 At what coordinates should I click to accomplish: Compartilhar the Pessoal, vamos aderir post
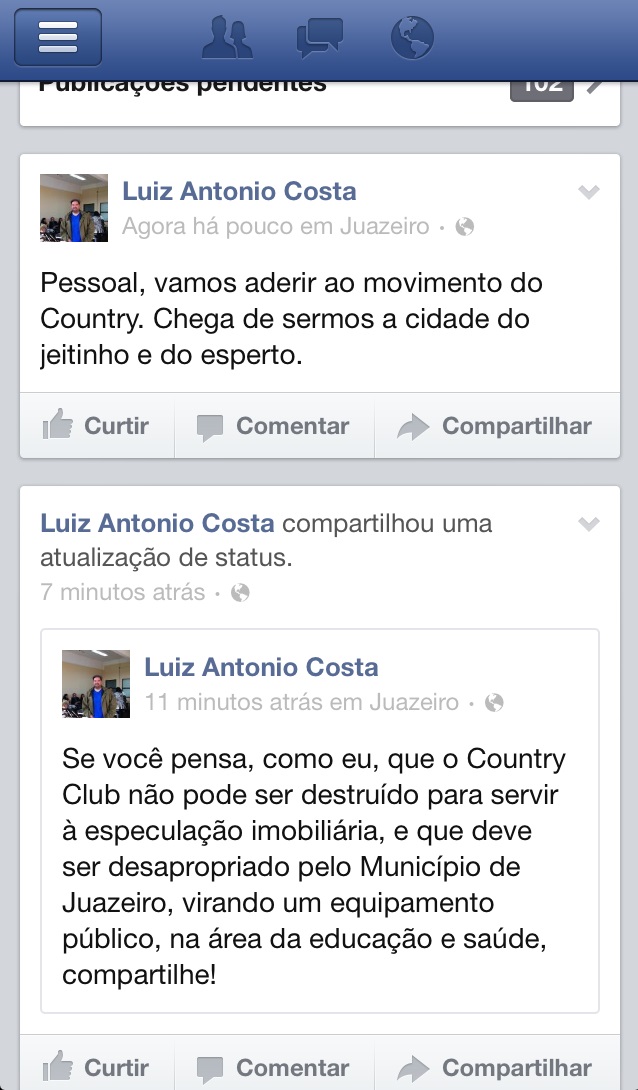click(x=496, y=426)
